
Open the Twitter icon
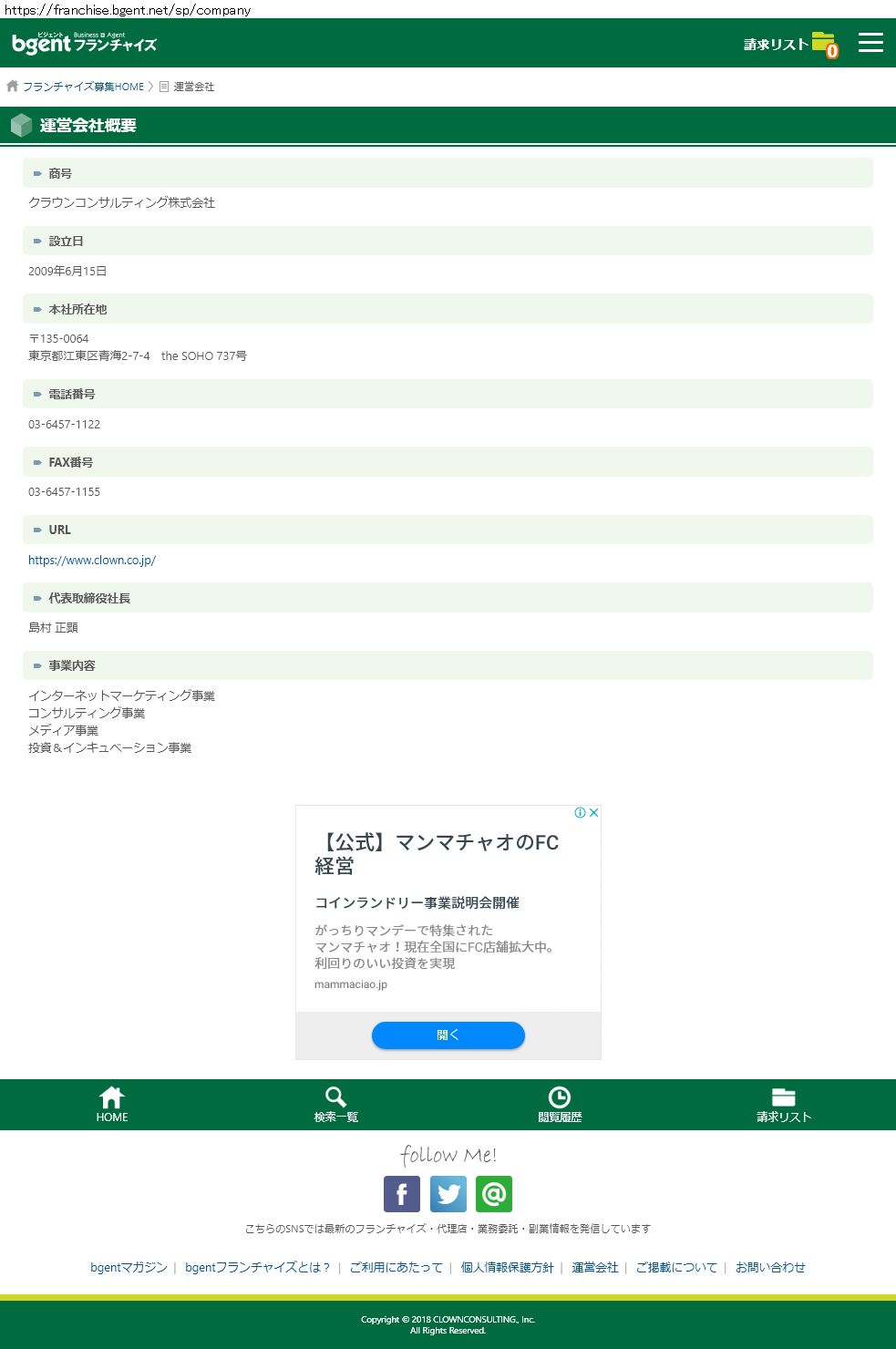(448, 1194)
